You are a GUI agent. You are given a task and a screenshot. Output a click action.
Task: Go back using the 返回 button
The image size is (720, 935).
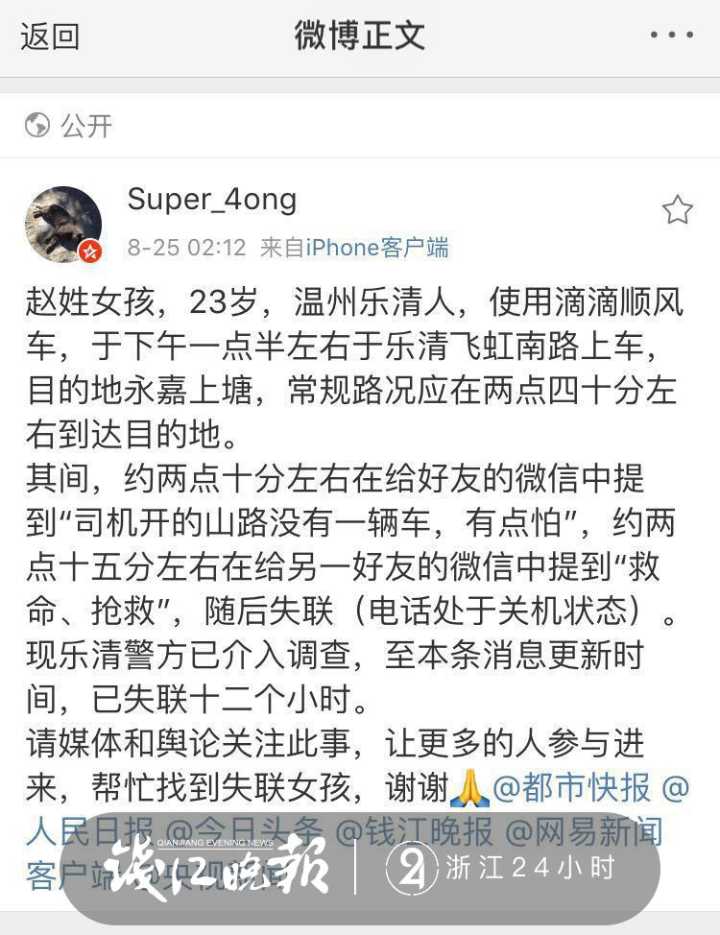50,37
